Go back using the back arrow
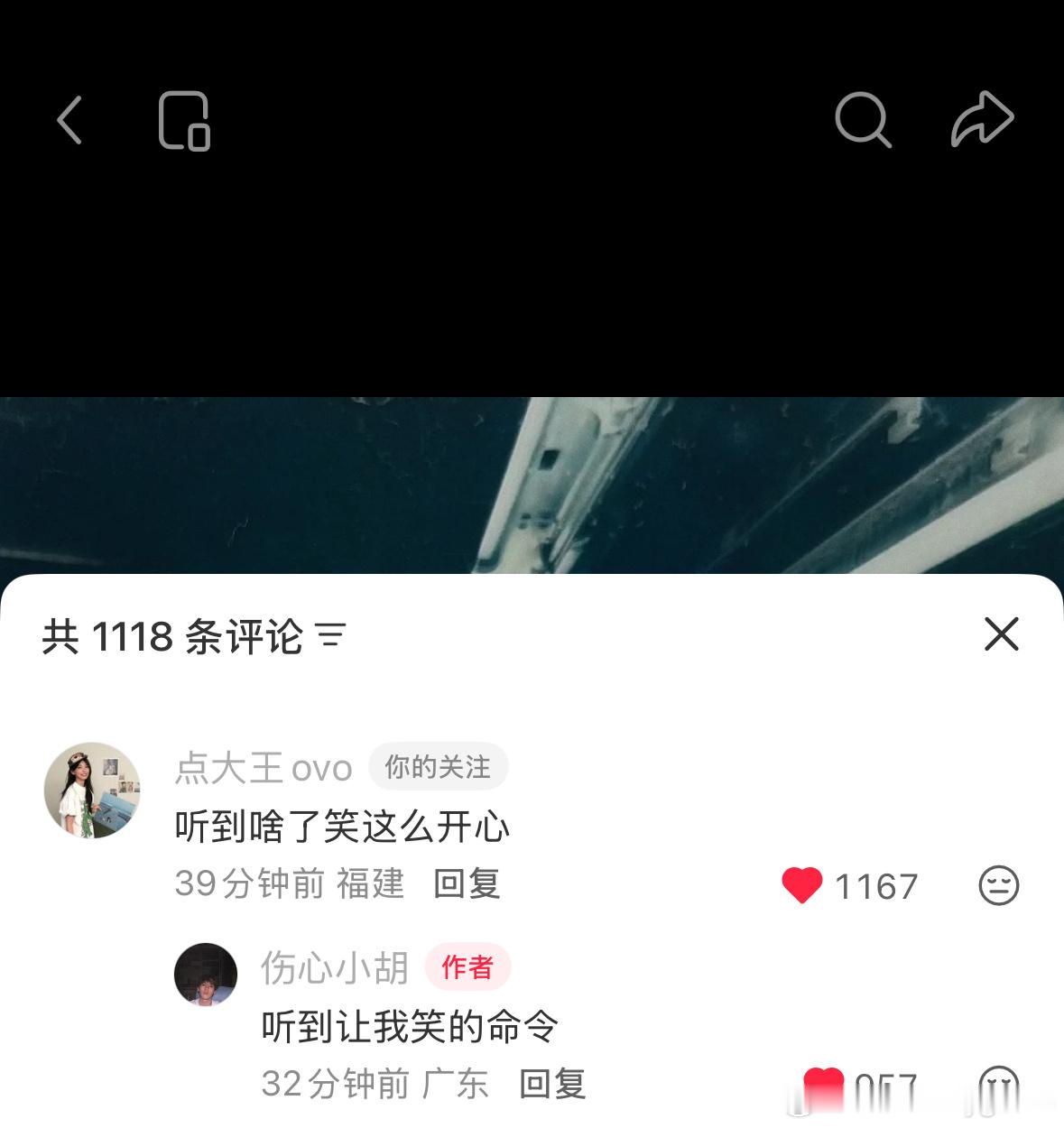 point(69,118)
